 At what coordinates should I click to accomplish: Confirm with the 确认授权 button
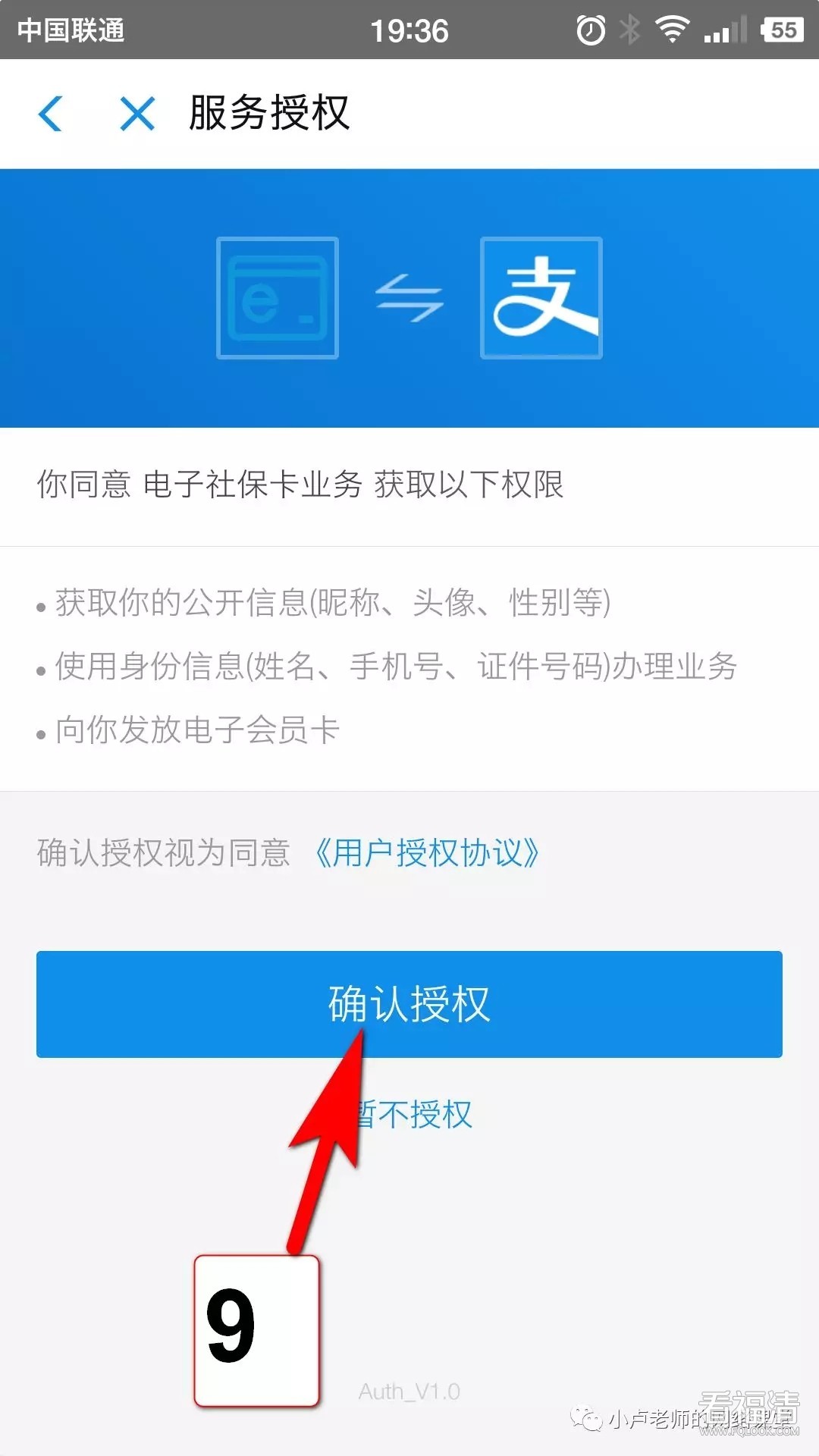tap(409, 1004)
